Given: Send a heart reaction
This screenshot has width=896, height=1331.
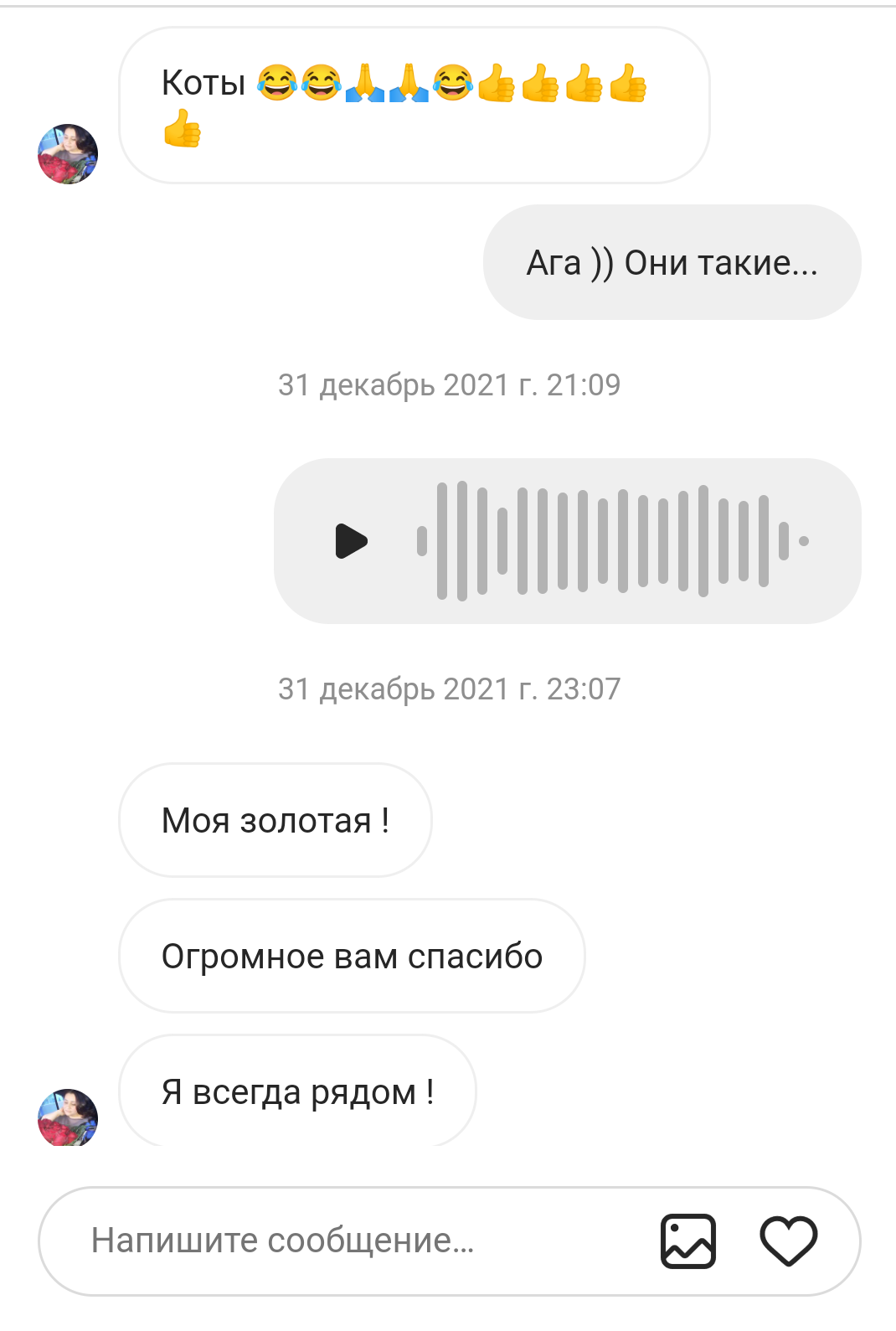Looking at the screenshot, I should pos(788,1241).
